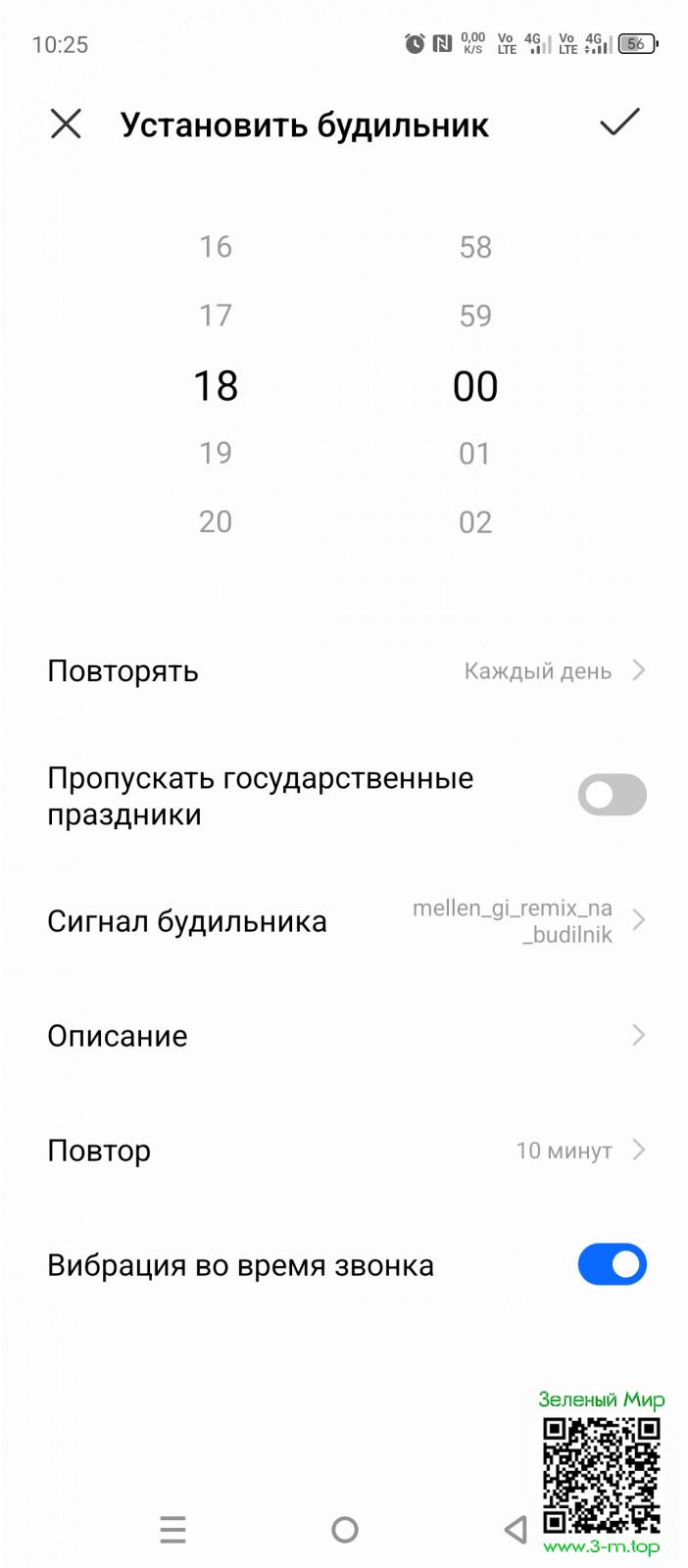The image size is (688, 1568).
Task: Toggle Пропускать государственные праздники switch
Action: [x=612, y=795]
